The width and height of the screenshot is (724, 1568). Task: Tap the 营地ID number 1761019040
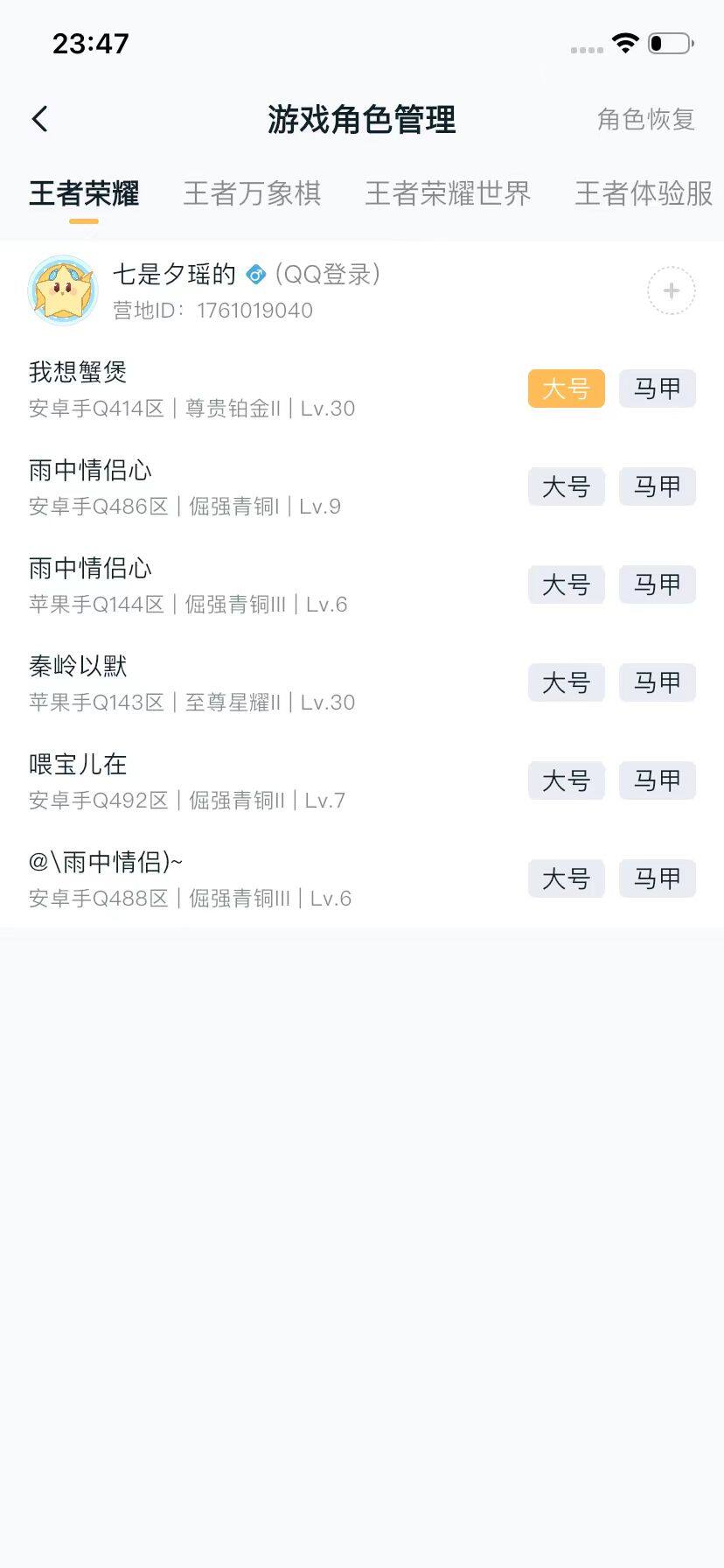pos(255,311)
